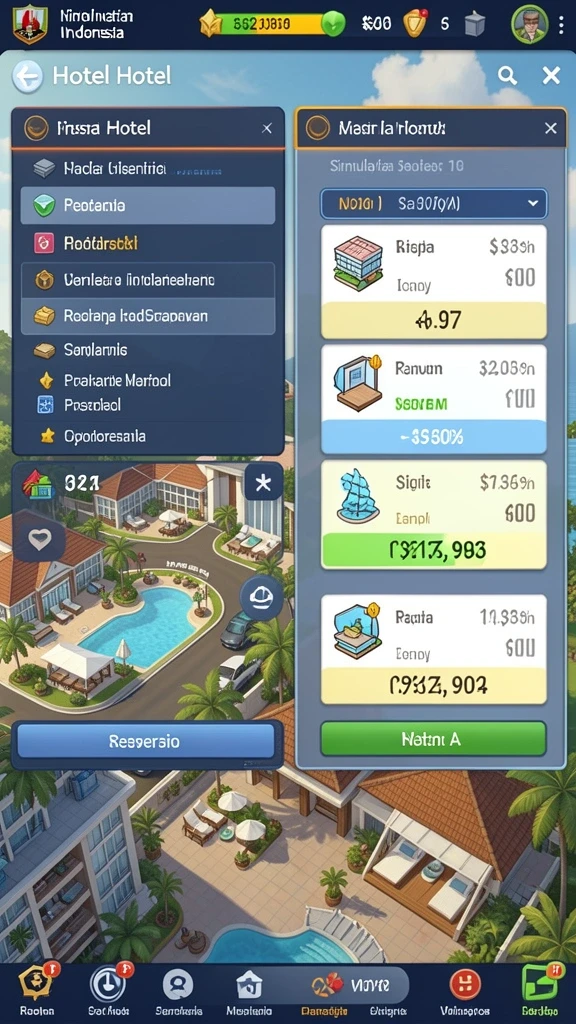
Task: Go back using the arrow beside Hotel Hotel
Action: [27, 76]
